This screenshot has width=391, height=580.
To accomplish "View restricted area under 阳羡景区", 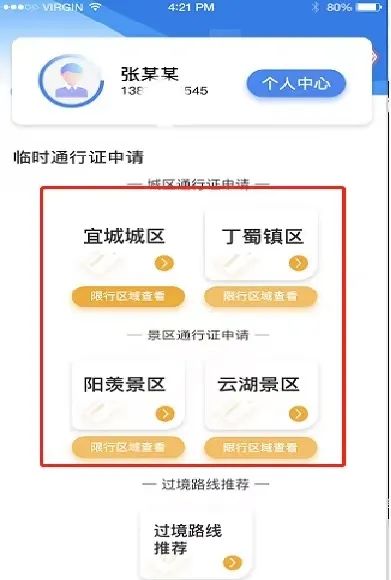I will pos(128,447).
